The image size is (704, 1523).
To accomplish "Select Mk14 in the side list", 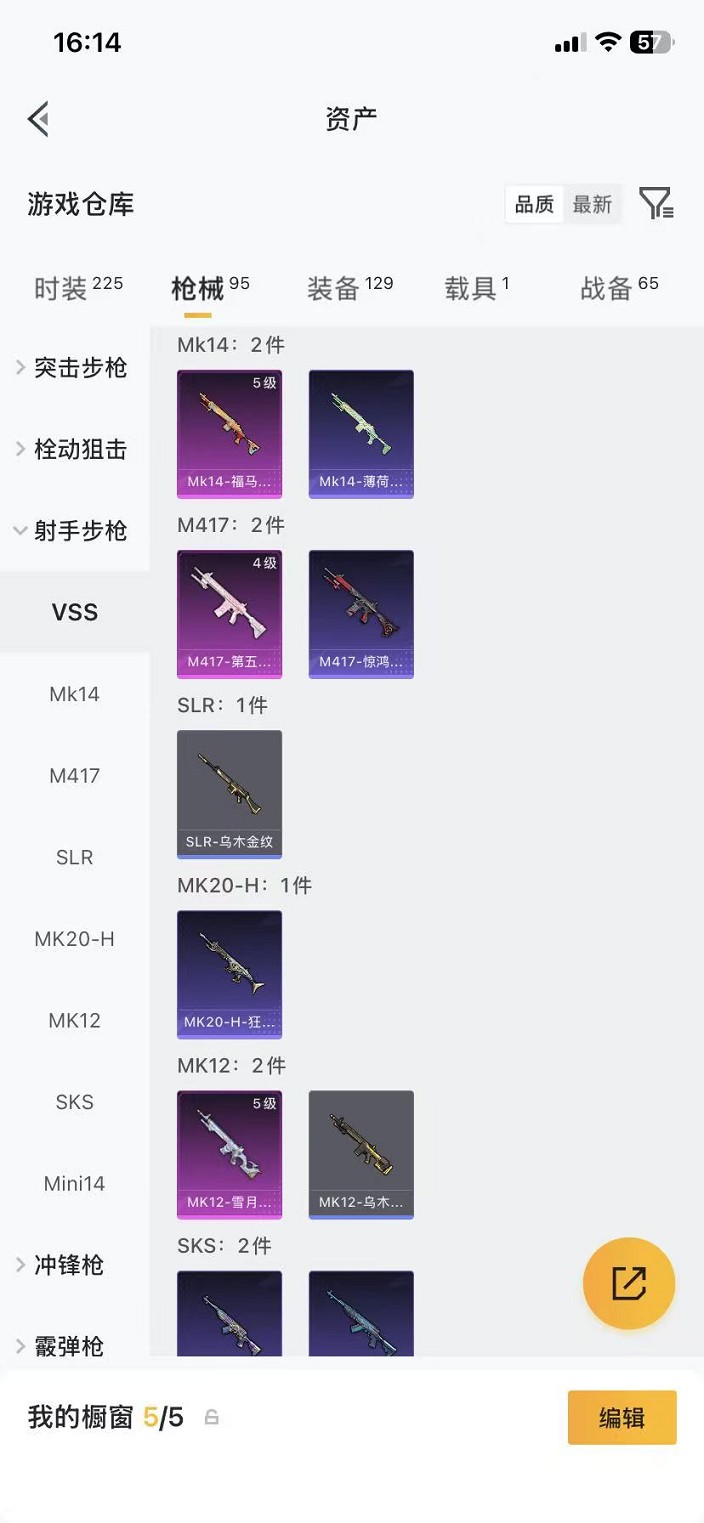I will click(74, 694).
